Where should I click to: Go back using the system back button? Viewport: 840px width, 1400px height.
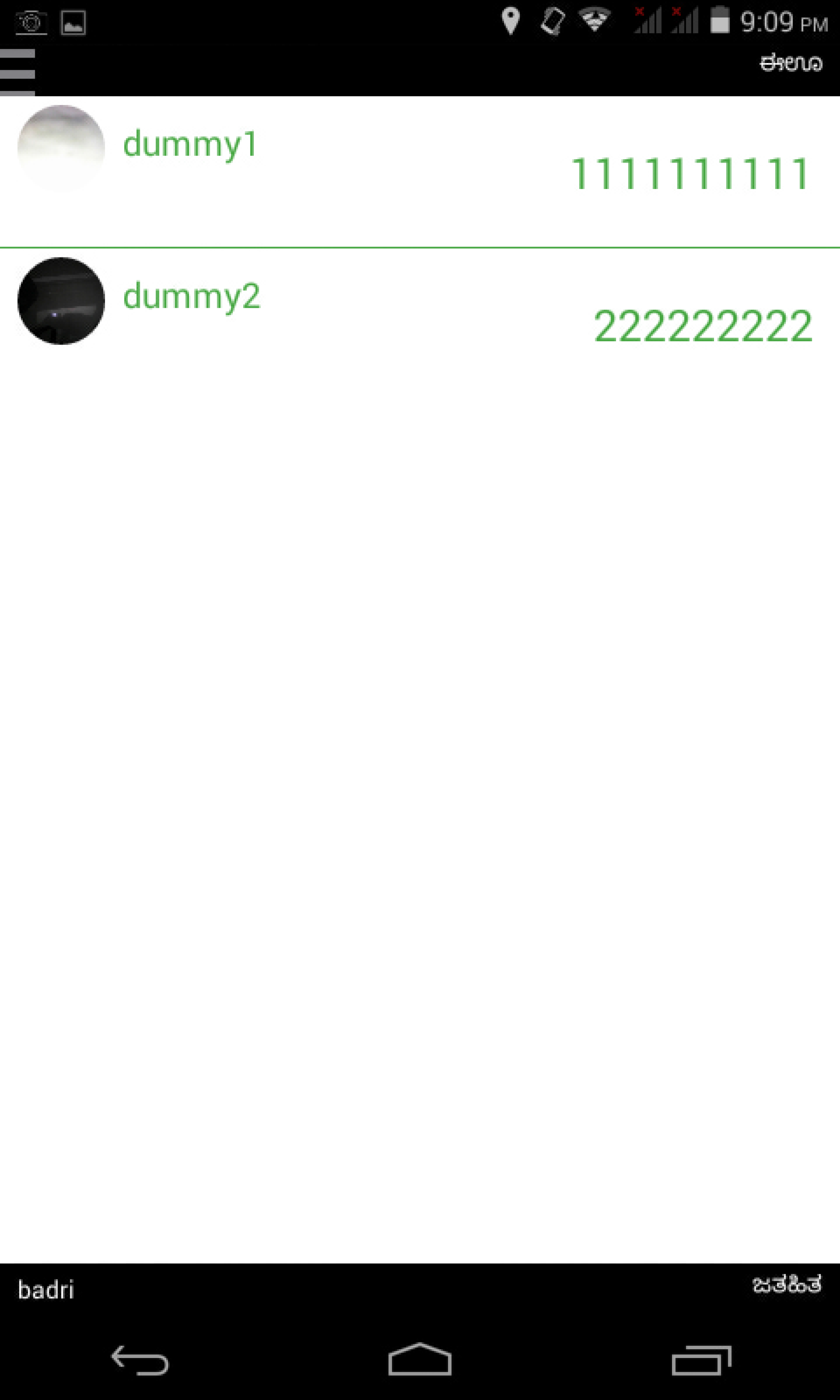140,1360
